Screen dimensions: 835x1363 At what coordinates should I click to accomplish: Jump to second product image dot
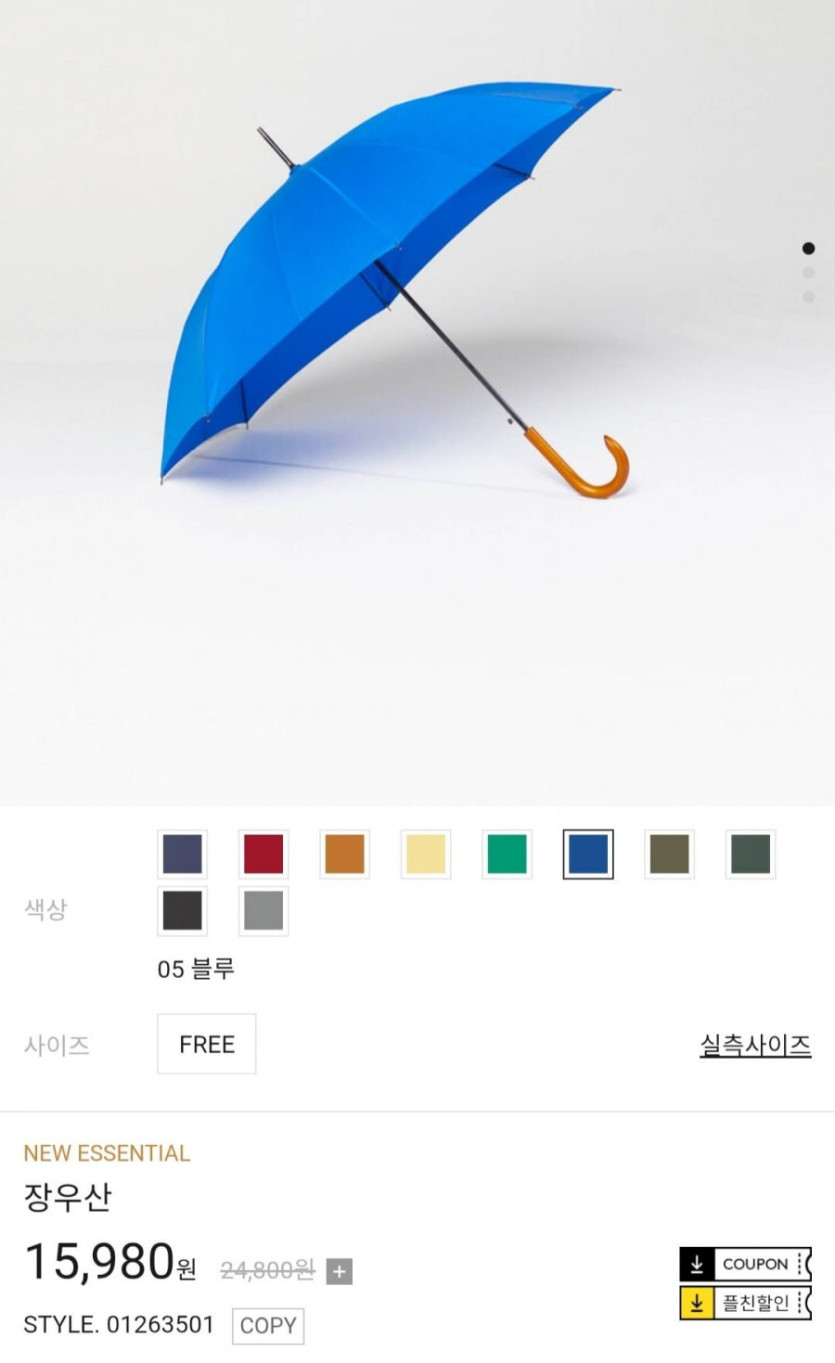pos(808,273)
